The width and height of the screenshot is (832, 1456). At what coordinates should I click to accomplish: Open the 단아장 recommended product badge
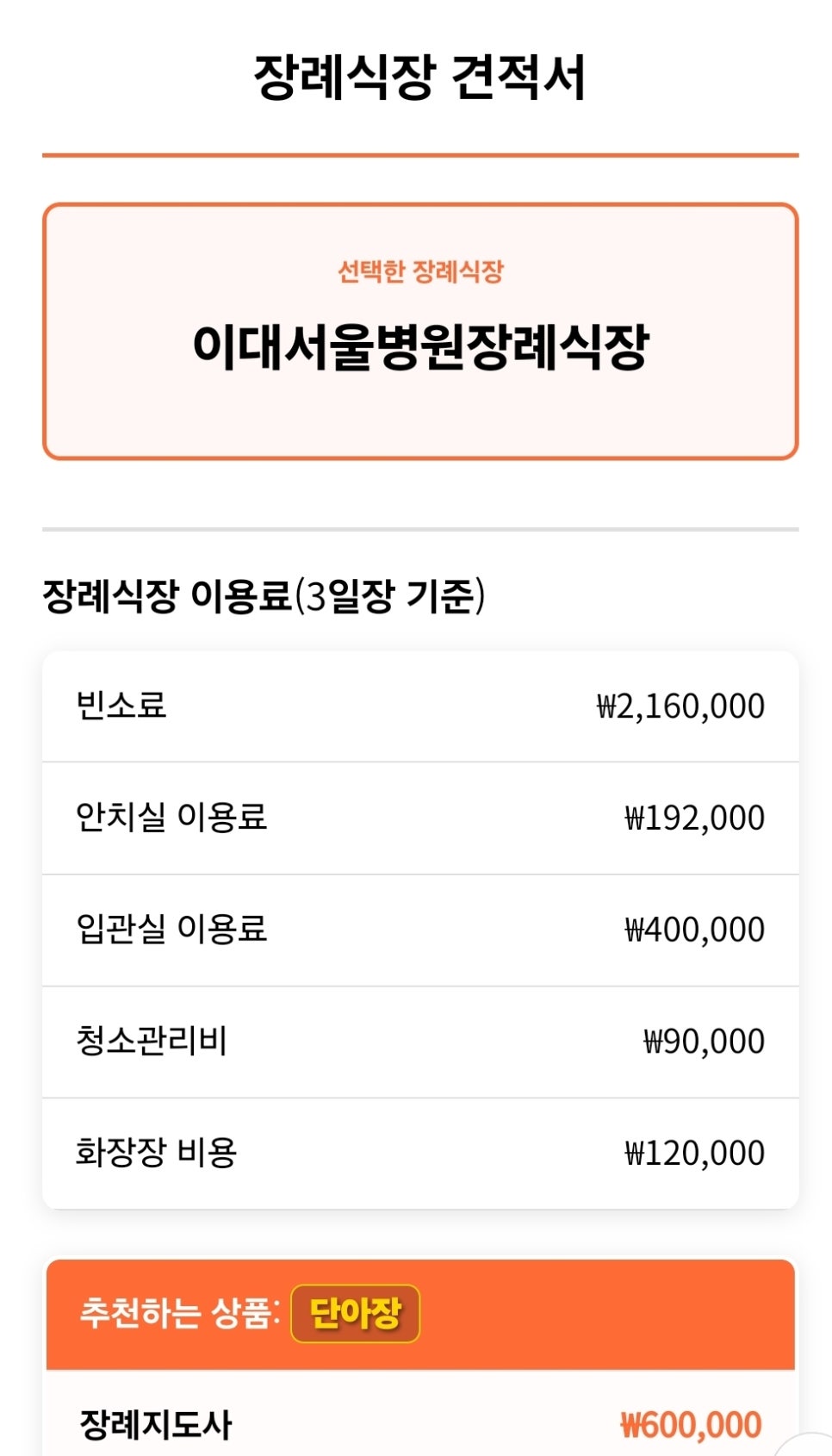coord(355,1314)
